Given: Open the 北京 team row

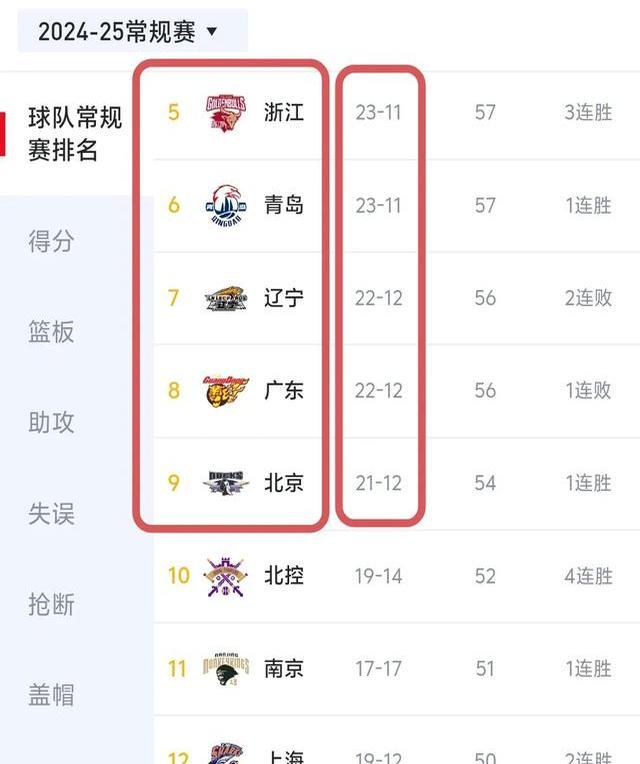Looking at the screenshot, I should 284,483.
